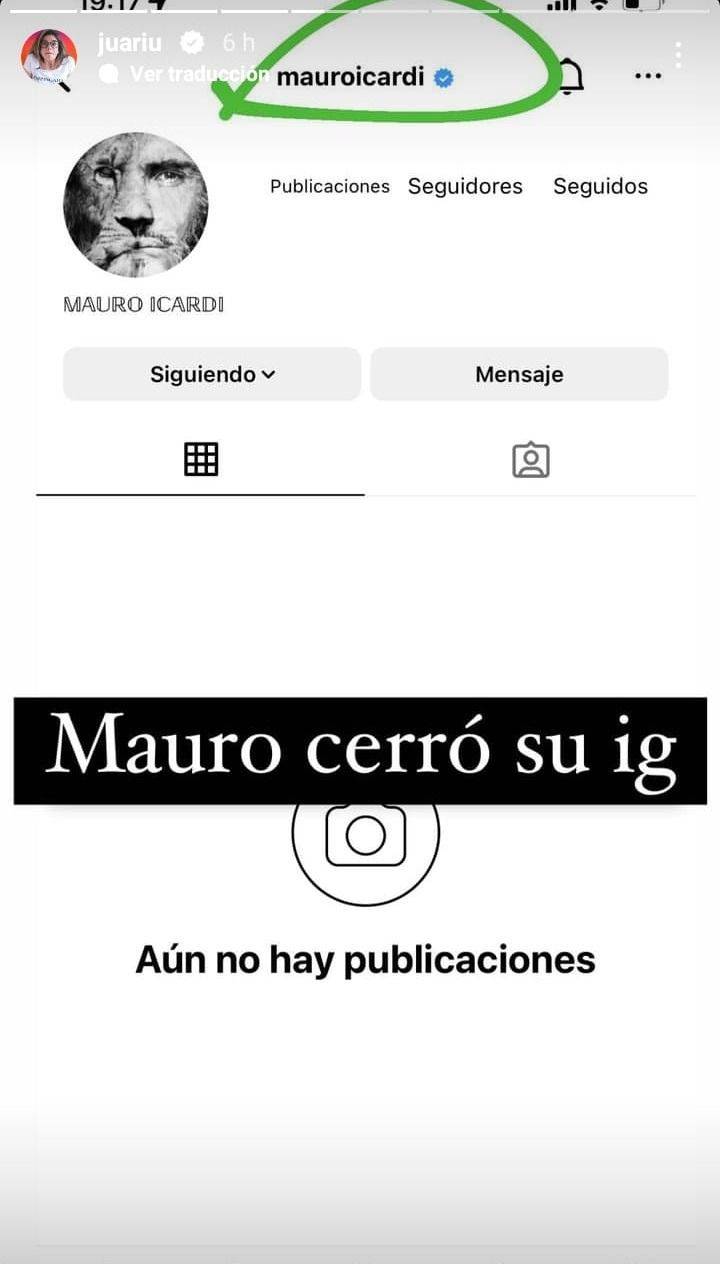Open juariu's profile picture

coord(48,56)
